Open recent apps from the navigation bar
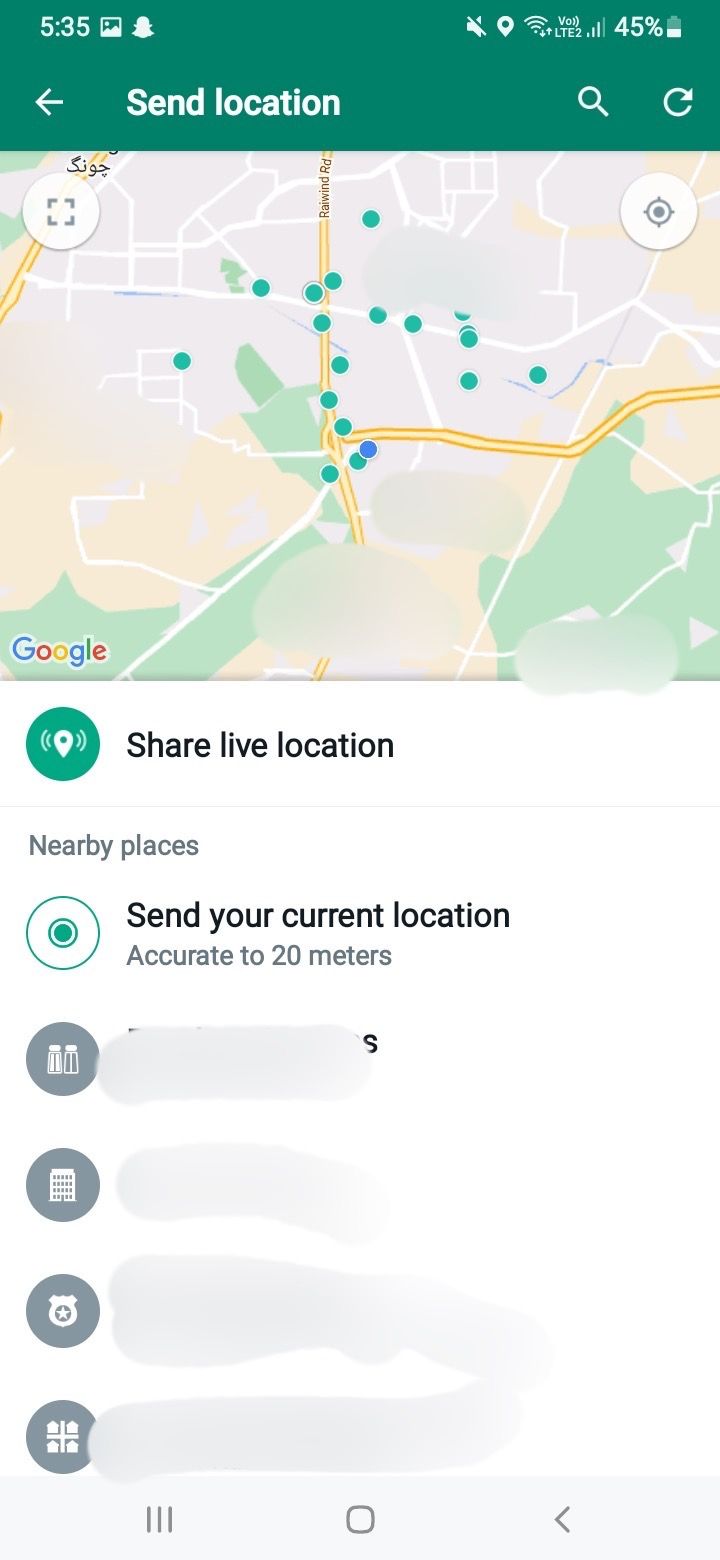Screen dimensions: 720x1560 158,1518
